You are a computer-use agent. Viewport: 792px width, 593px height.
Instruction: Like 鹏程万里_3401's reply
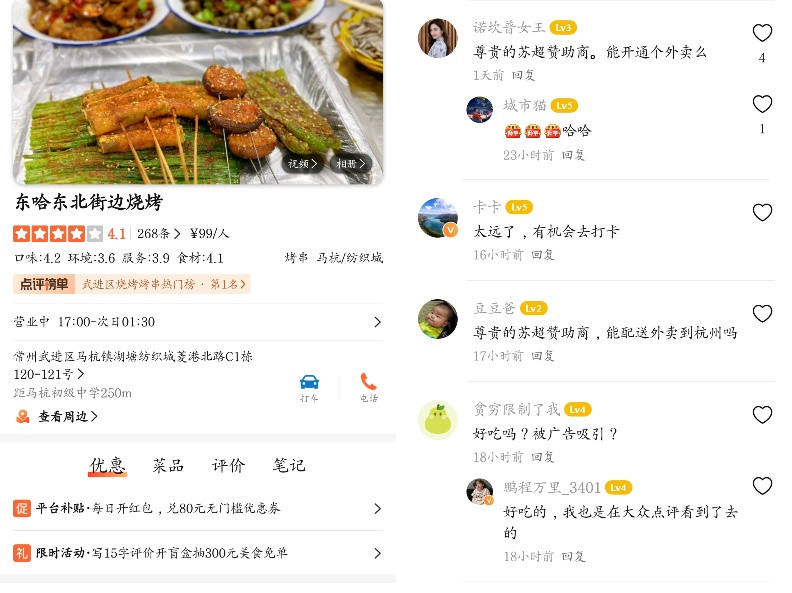pos(762,486)
